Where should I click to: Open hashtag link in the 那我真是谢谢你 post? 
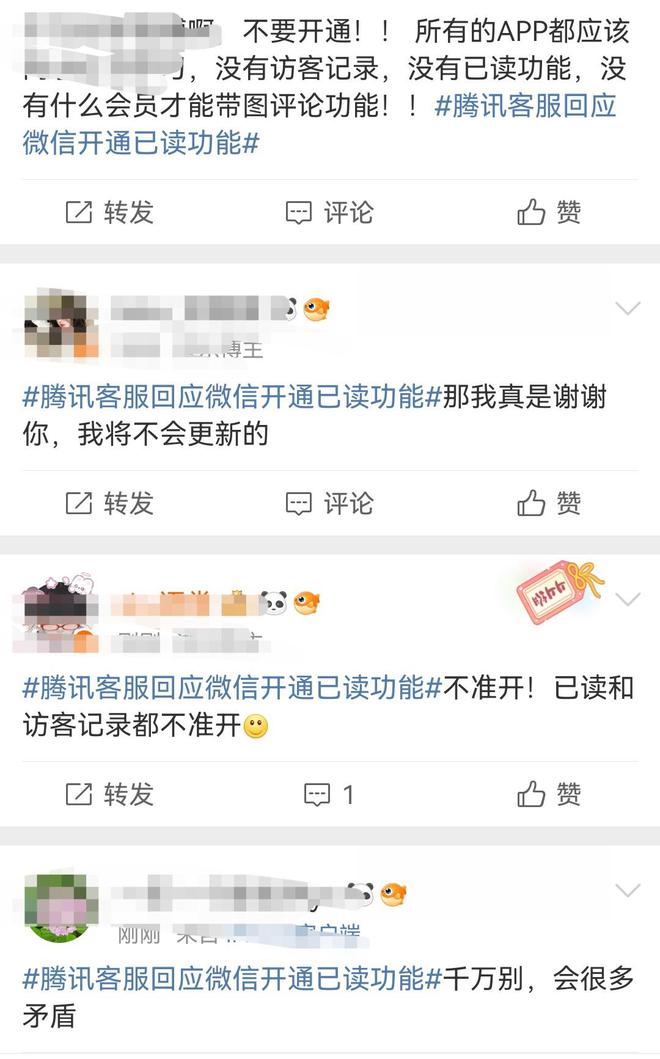232,396
